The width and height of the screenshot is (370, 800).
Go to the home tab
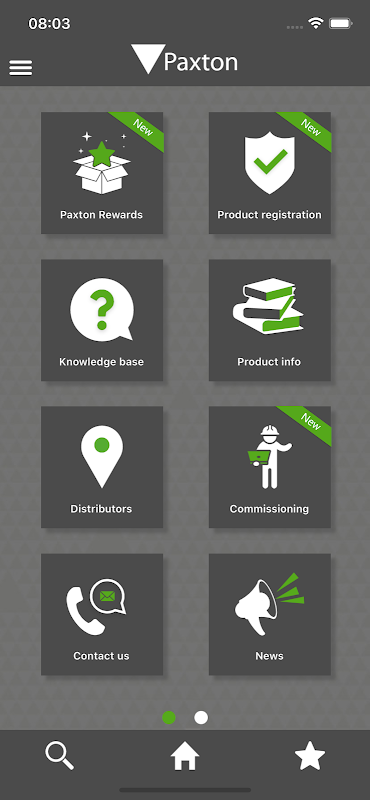coord(185,756)
